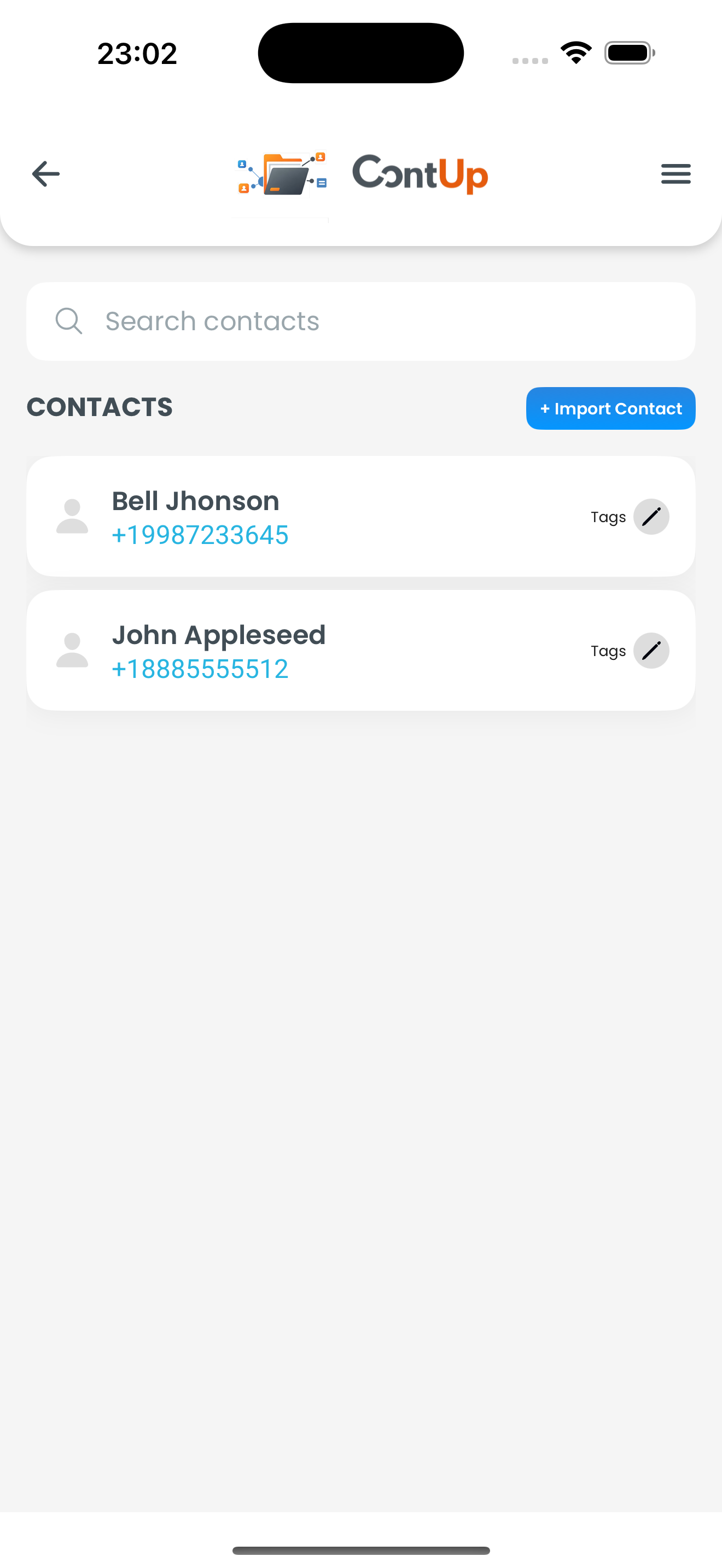Click the ContUp wordmark in the header

tap(420, 173)
